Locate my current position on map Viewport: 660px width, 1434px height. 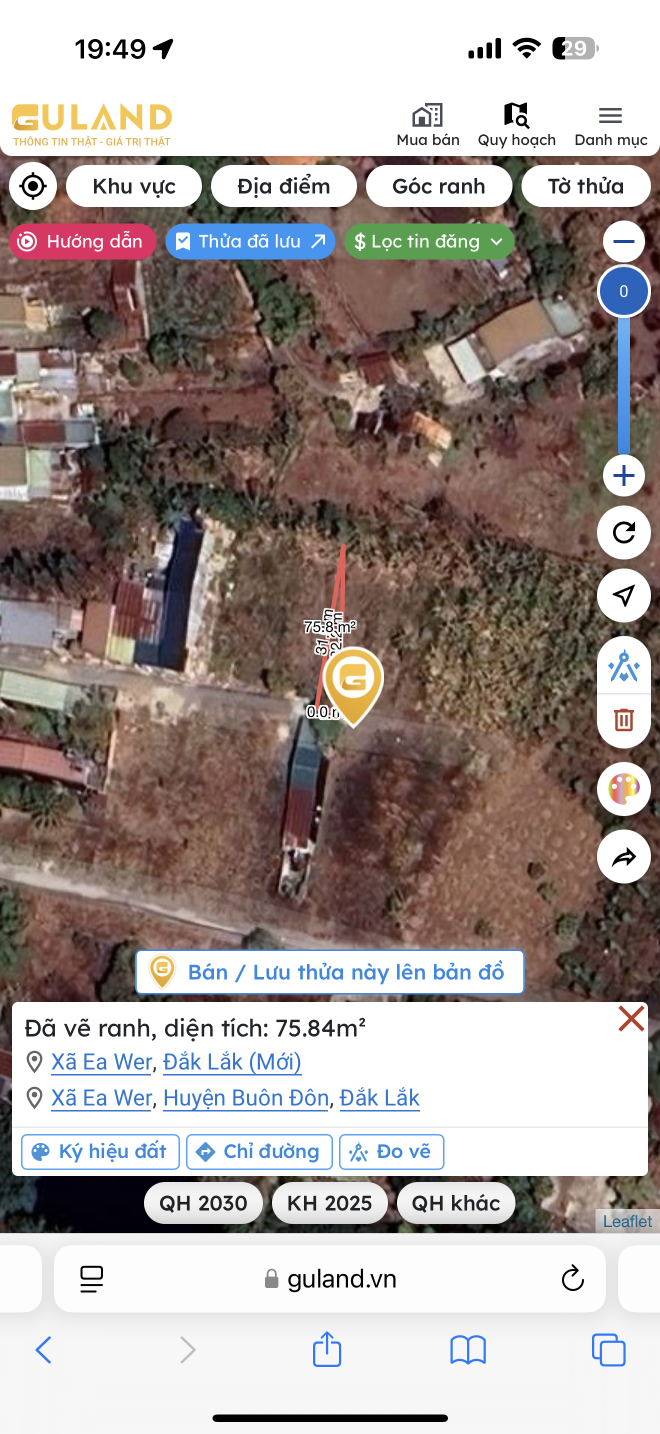pos(33,186)
